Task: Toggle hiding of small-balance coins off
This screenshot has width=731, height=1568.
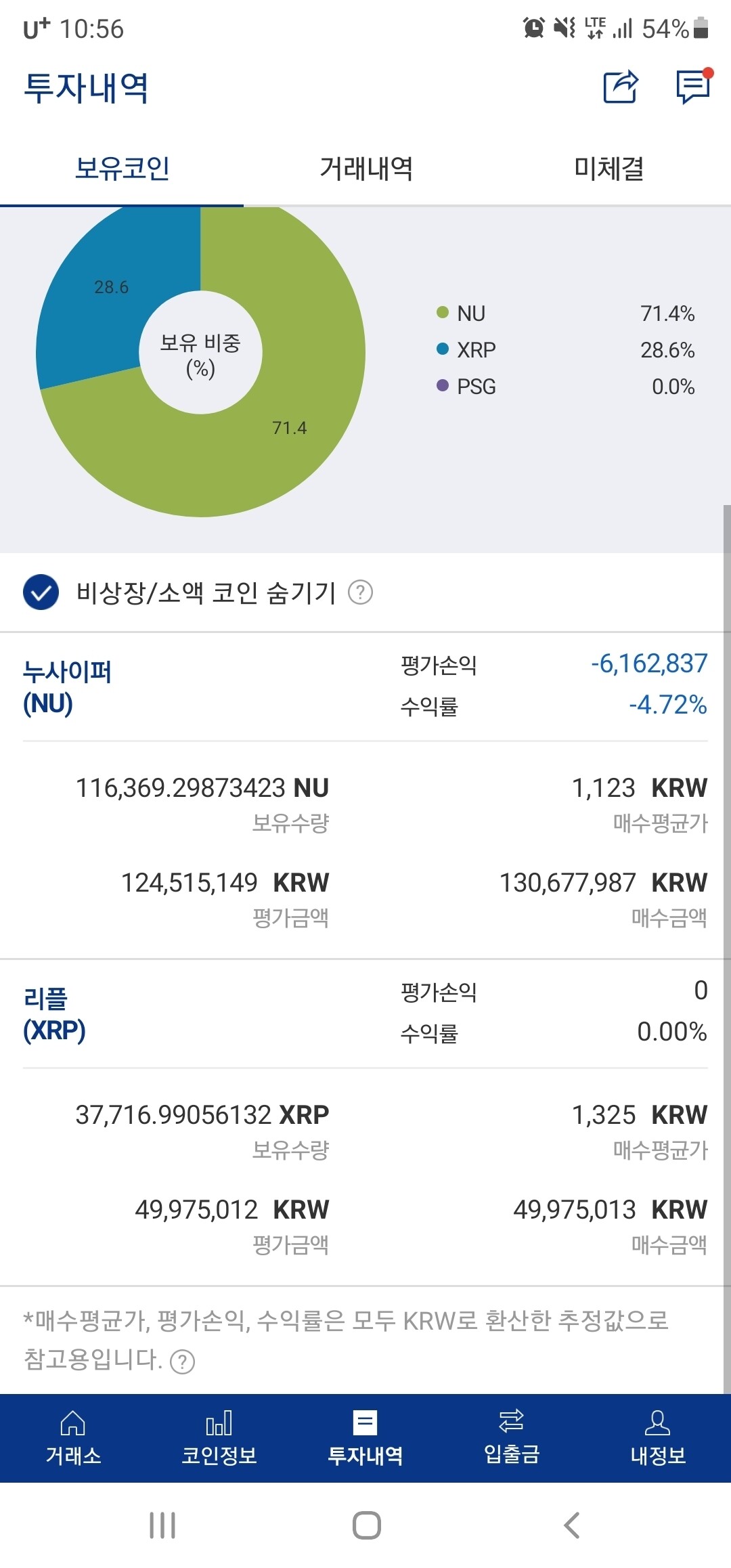Action: tap(41, 593)
